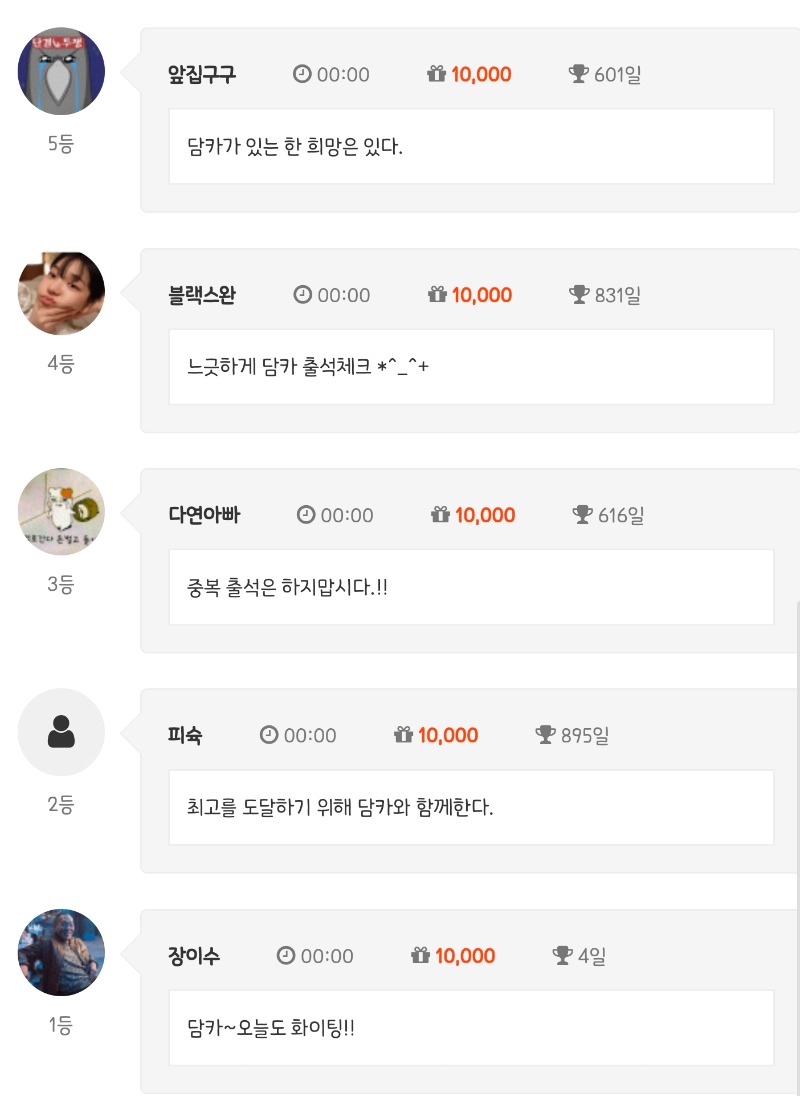This screenshot has width=800, height=1096.
Task: Tap the username 블랙스완
Action: coord(202,295)
